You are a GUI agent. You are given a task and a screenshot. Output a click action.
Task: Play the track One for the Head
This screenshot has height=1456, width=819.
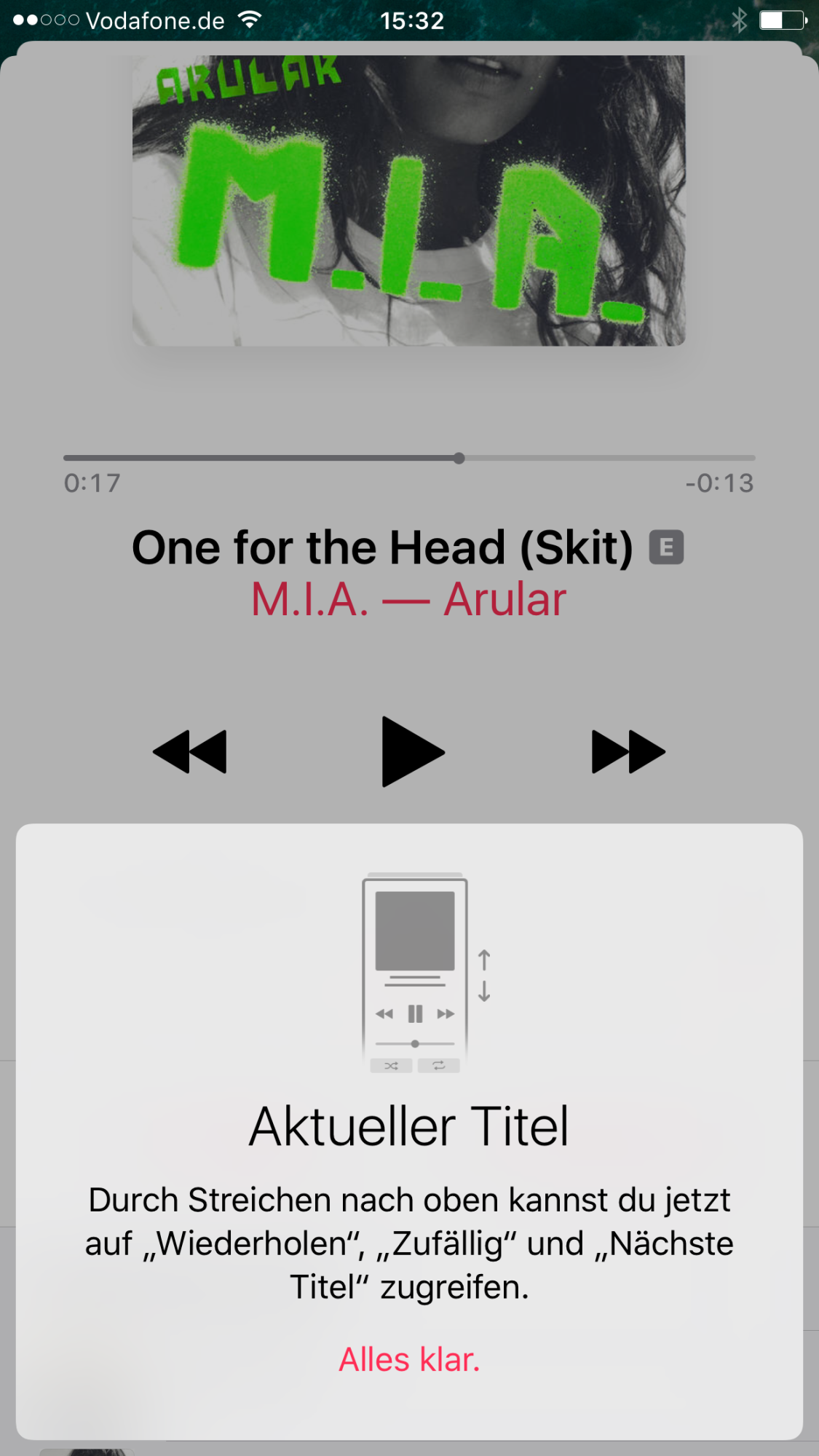pyautogui.click(x=412, y=752)
